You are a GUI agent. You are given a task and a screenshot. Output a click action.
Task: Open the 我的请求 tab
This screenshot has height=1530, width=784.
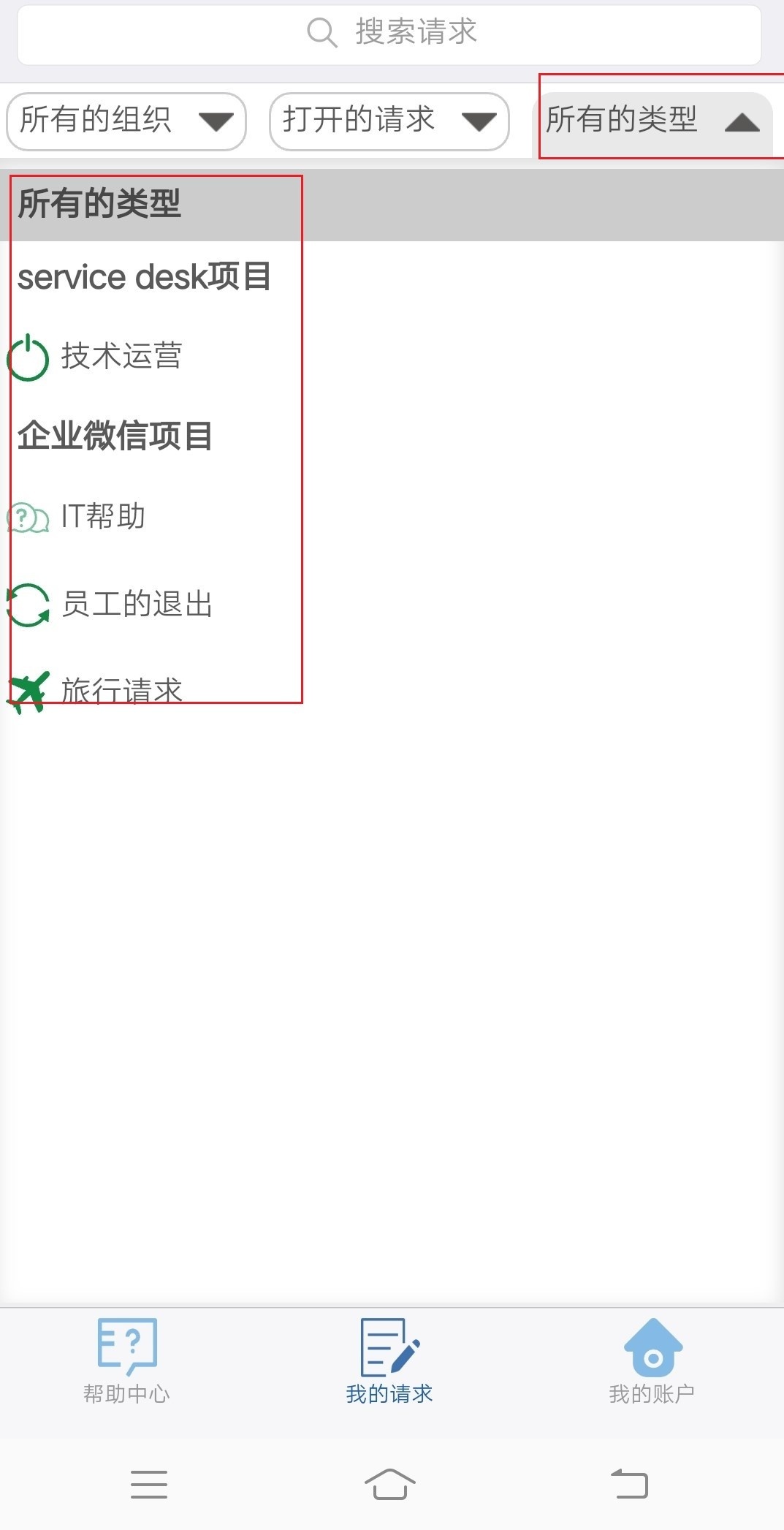[x=389, y=1360]
